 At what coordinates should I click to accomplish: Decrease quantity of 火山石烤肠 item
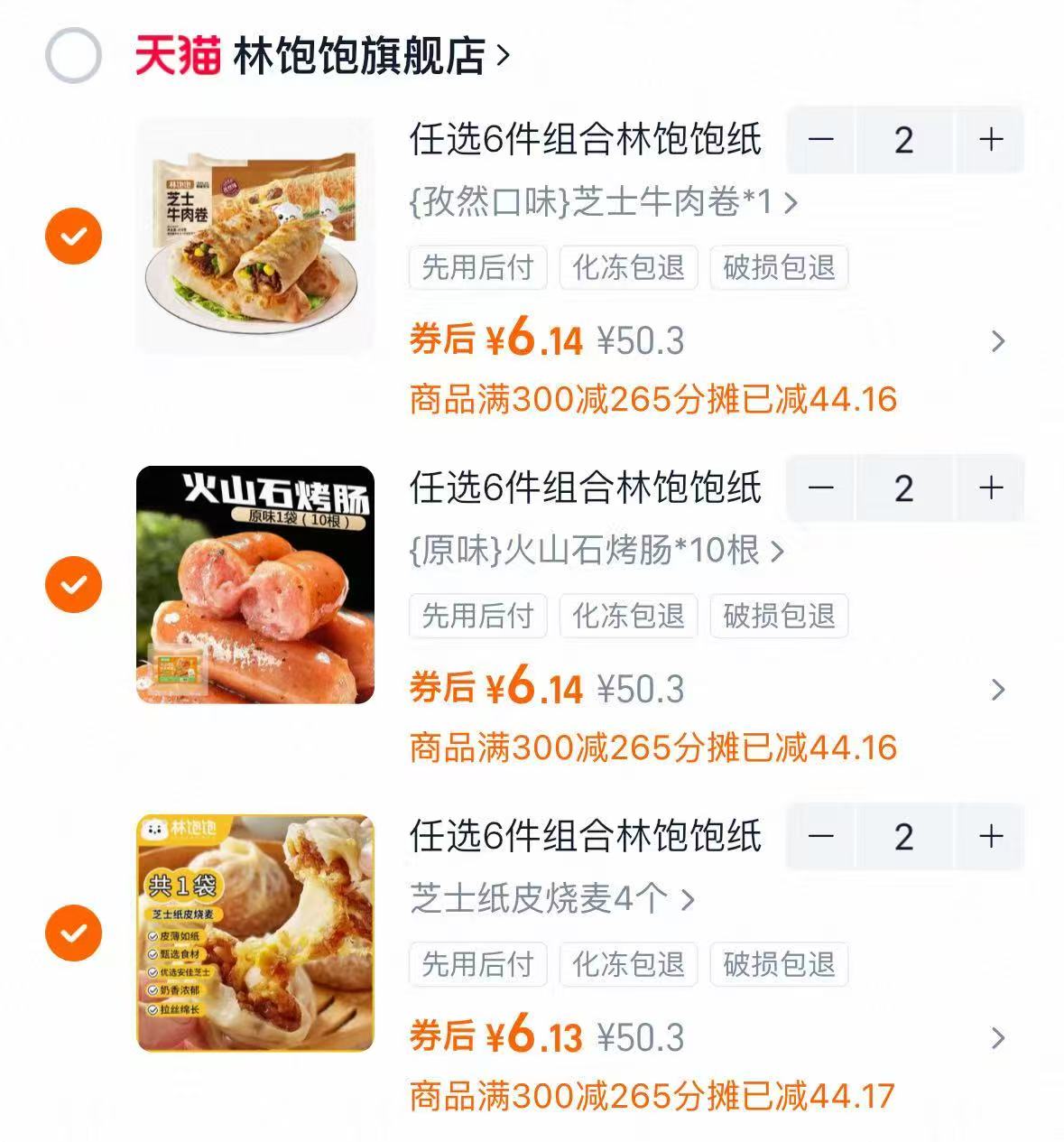pyautogui.click(x=819, y=488)
